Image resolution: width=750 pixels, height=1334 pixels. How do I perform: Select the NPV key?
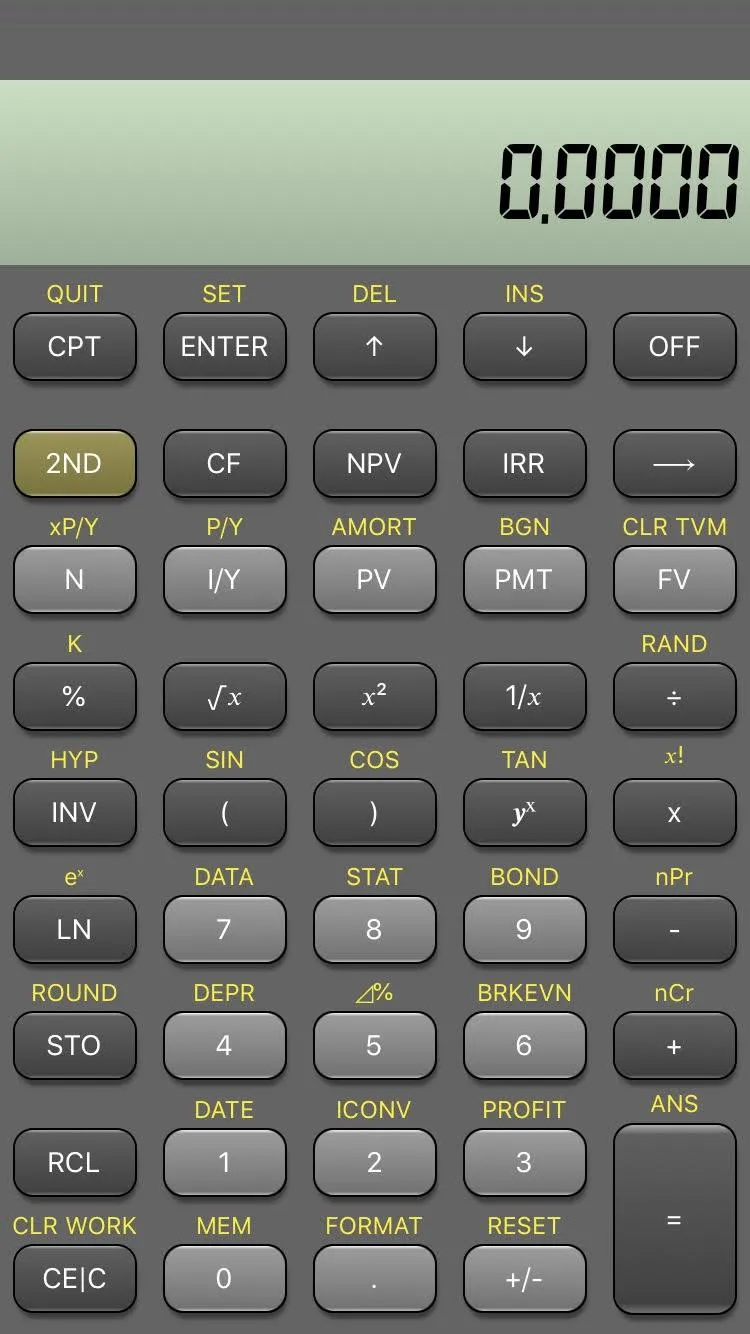[374, 464]
